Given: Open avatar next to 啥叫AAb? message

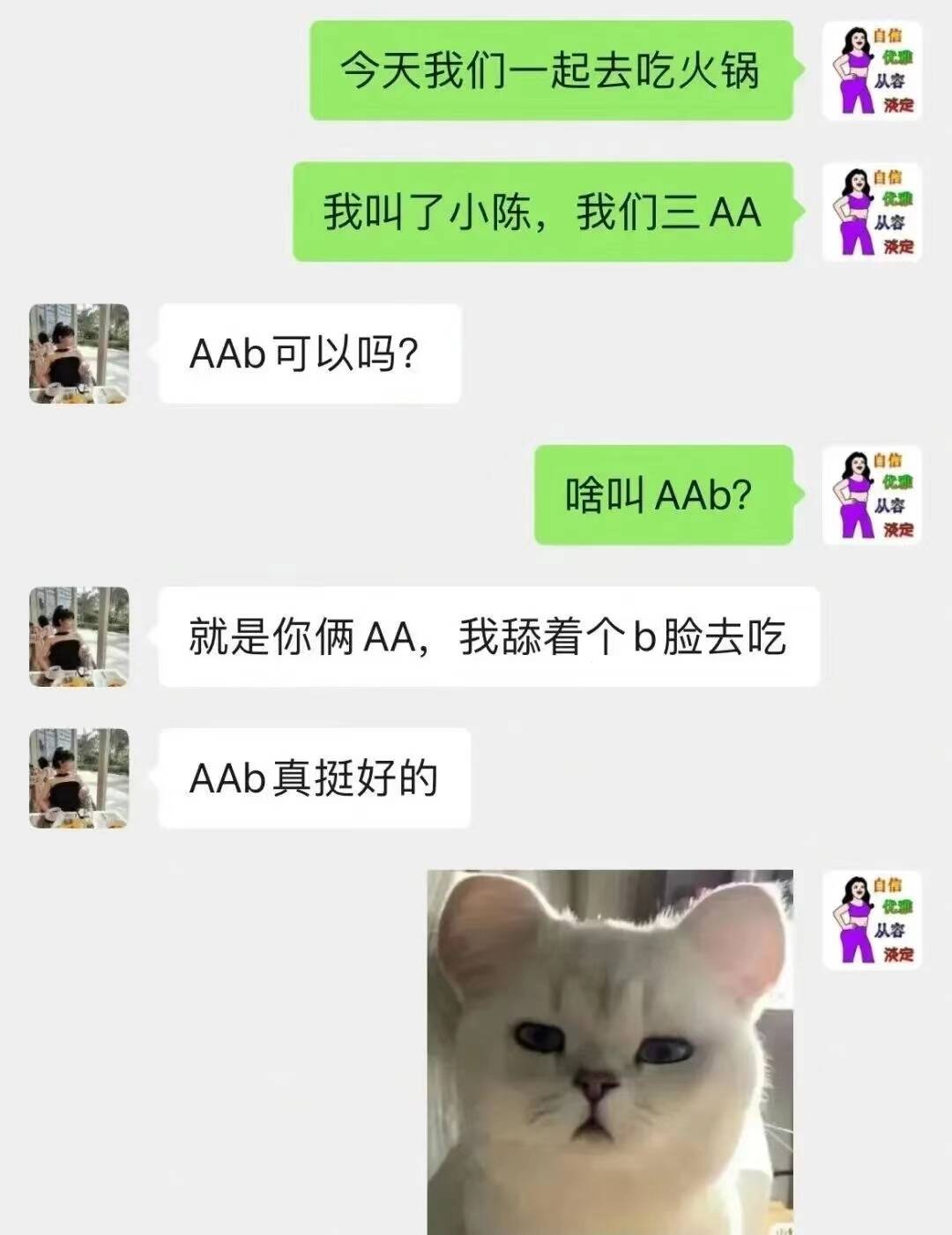Looking at the screenshot, I should point(872,495).
